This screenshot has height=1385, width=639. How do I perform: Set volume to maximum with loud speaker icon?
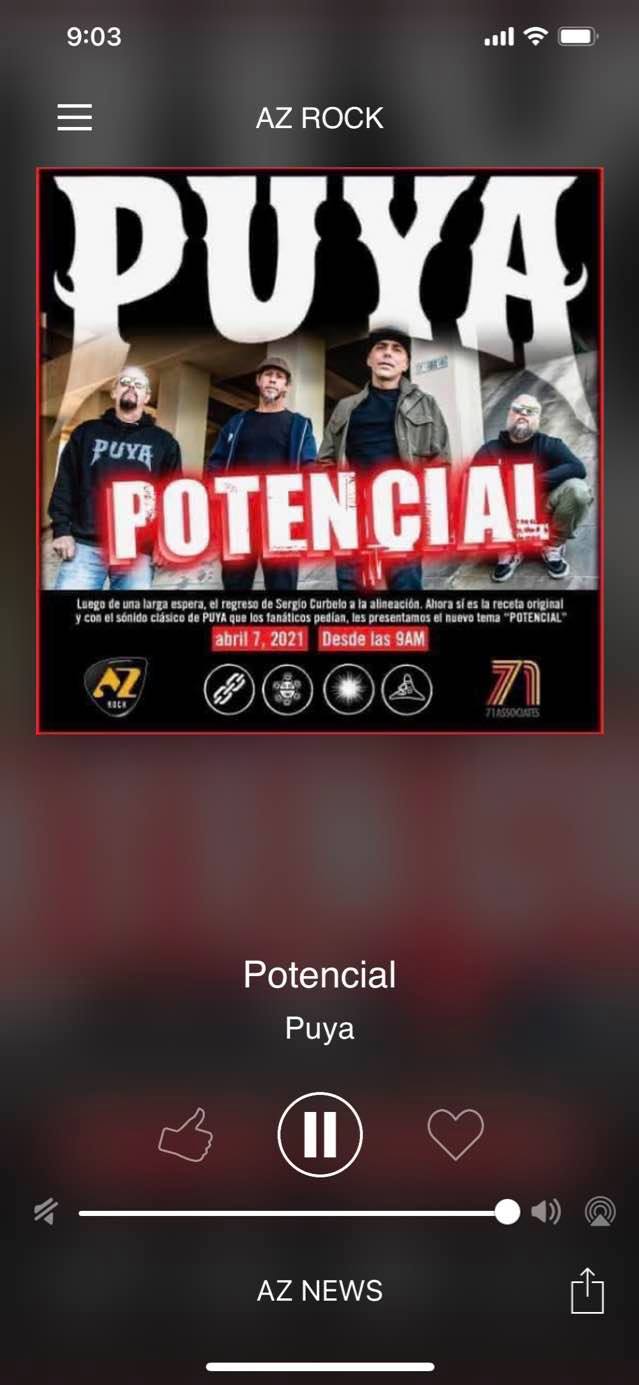[x=546, y=1213]
